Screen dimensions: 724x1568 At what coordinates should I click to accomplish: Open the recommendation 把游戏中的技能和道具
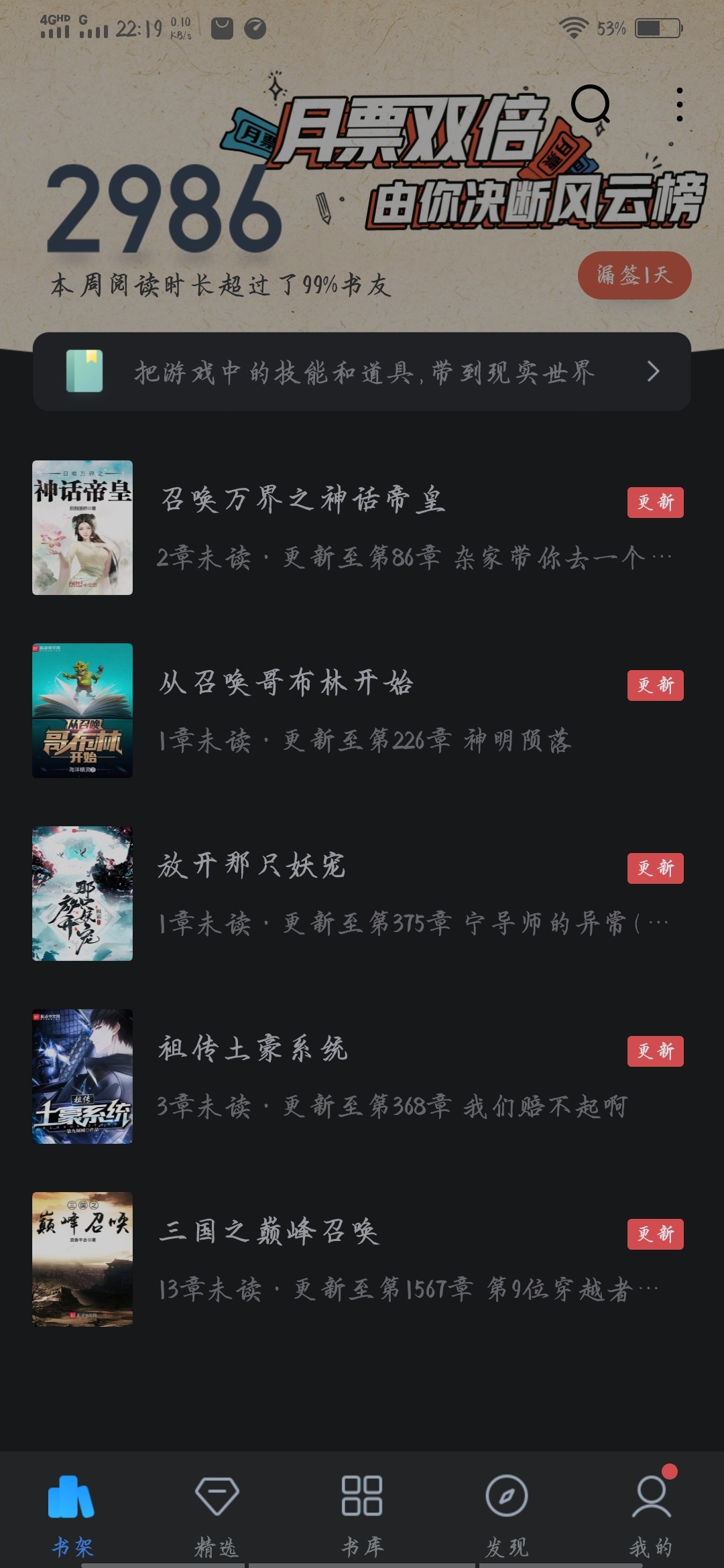(x=362, y=371)
